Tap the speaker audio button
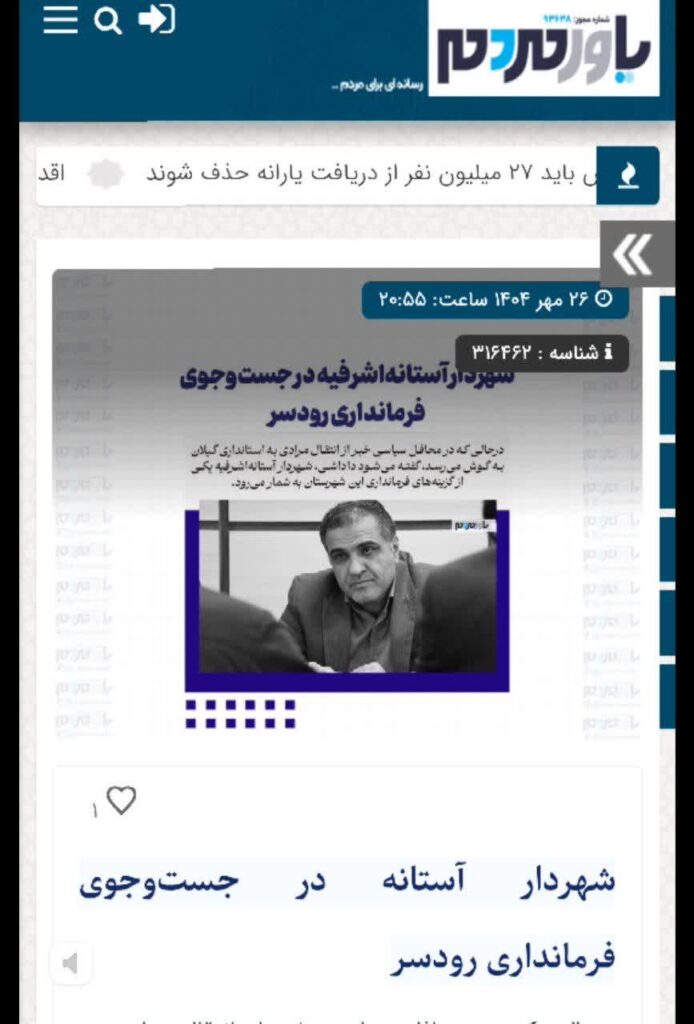This screenshot has height=1024, width=694. point(70,964)
